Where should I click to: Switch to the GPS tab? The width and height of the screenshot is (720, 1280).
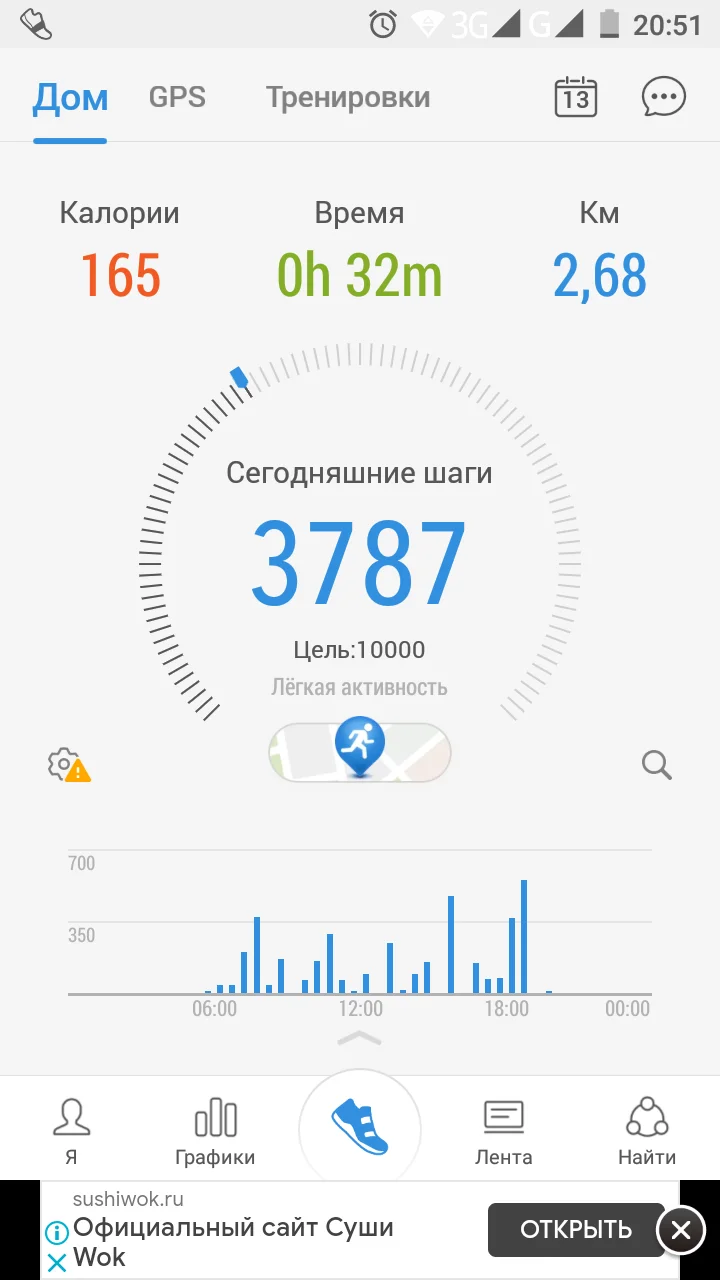(177, 97)
